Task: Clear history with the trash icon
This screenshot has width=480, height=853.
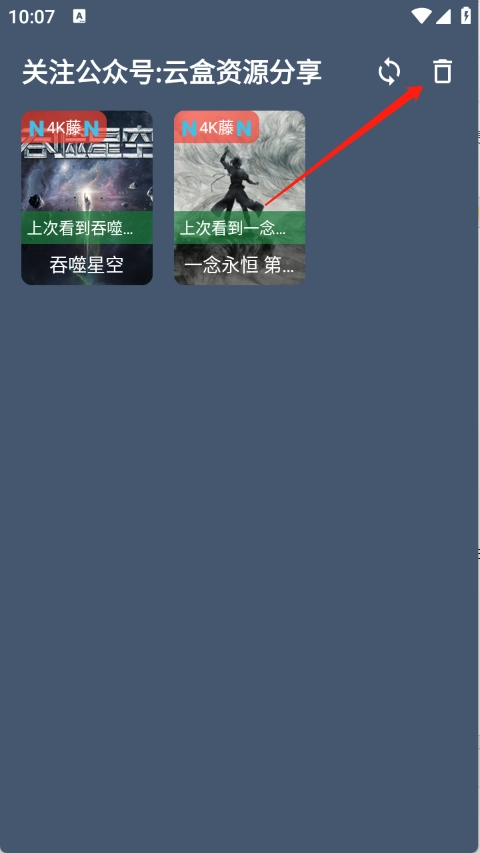Action: pos(442,72)
